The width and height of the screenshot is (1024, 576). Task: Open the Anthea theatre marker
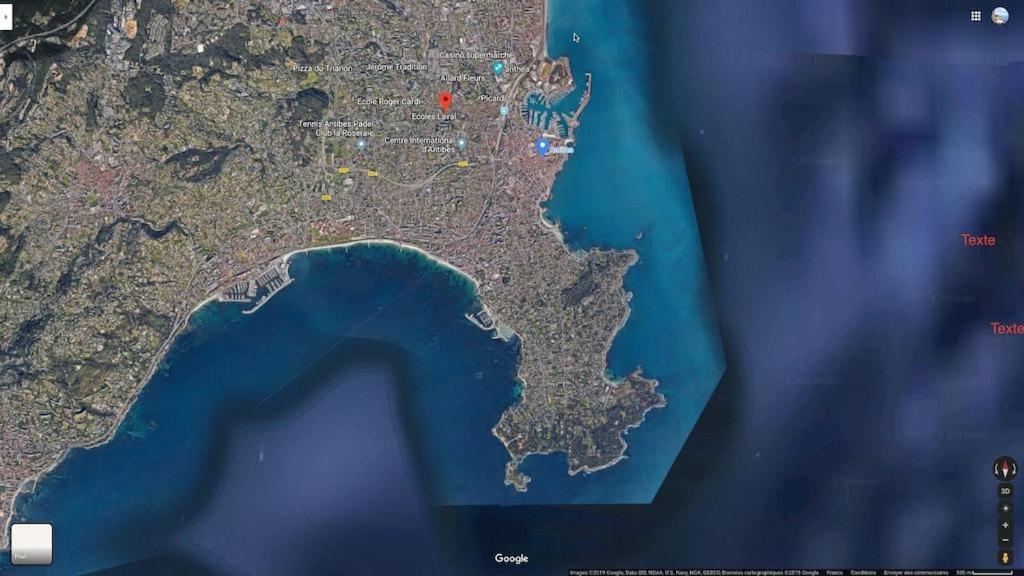[497, 68]
